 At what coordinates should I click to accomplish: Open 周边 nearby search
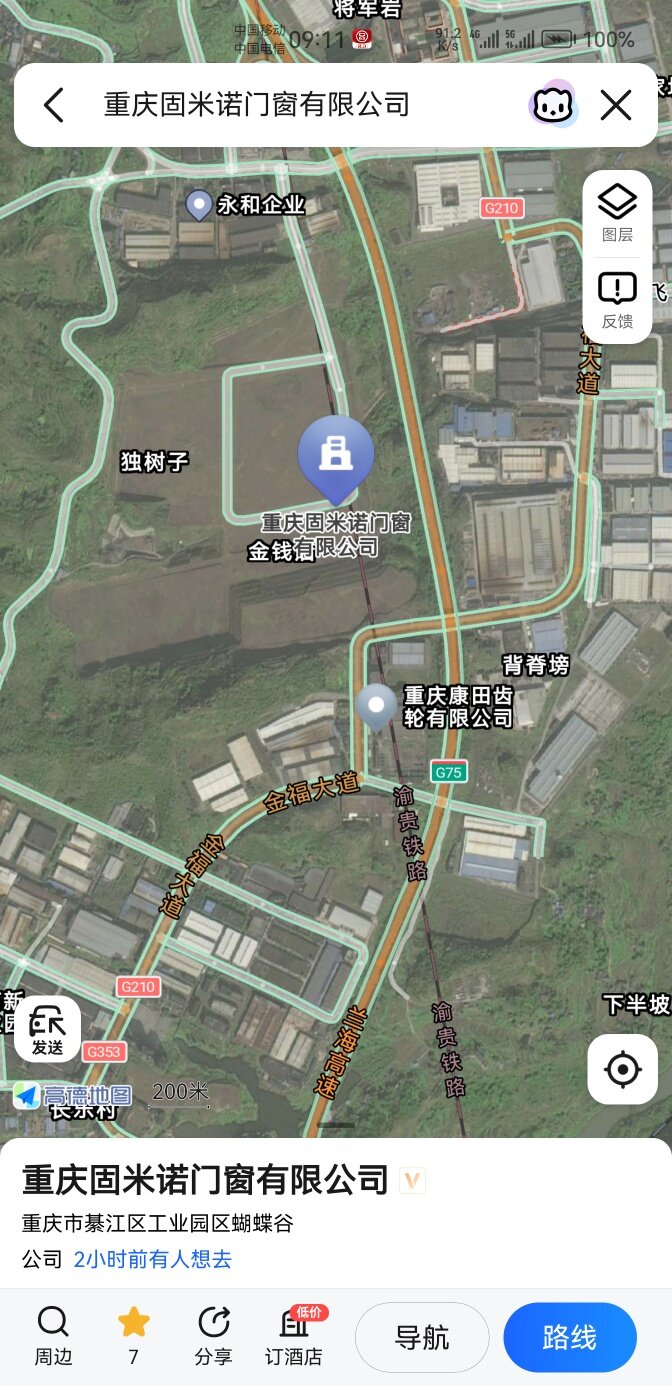[x=53, y=1336]
